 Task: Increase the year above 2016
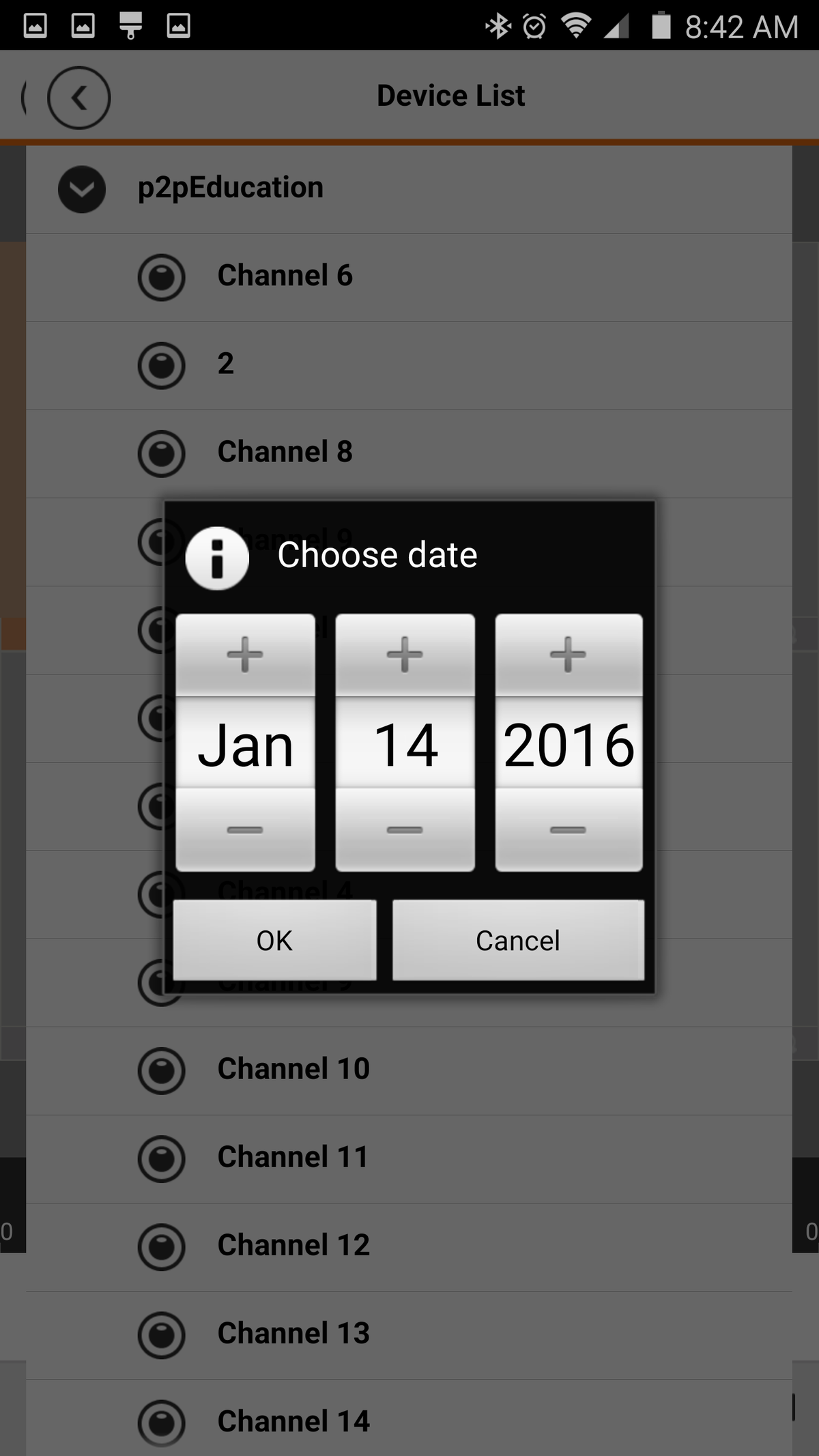pos(568,654)
